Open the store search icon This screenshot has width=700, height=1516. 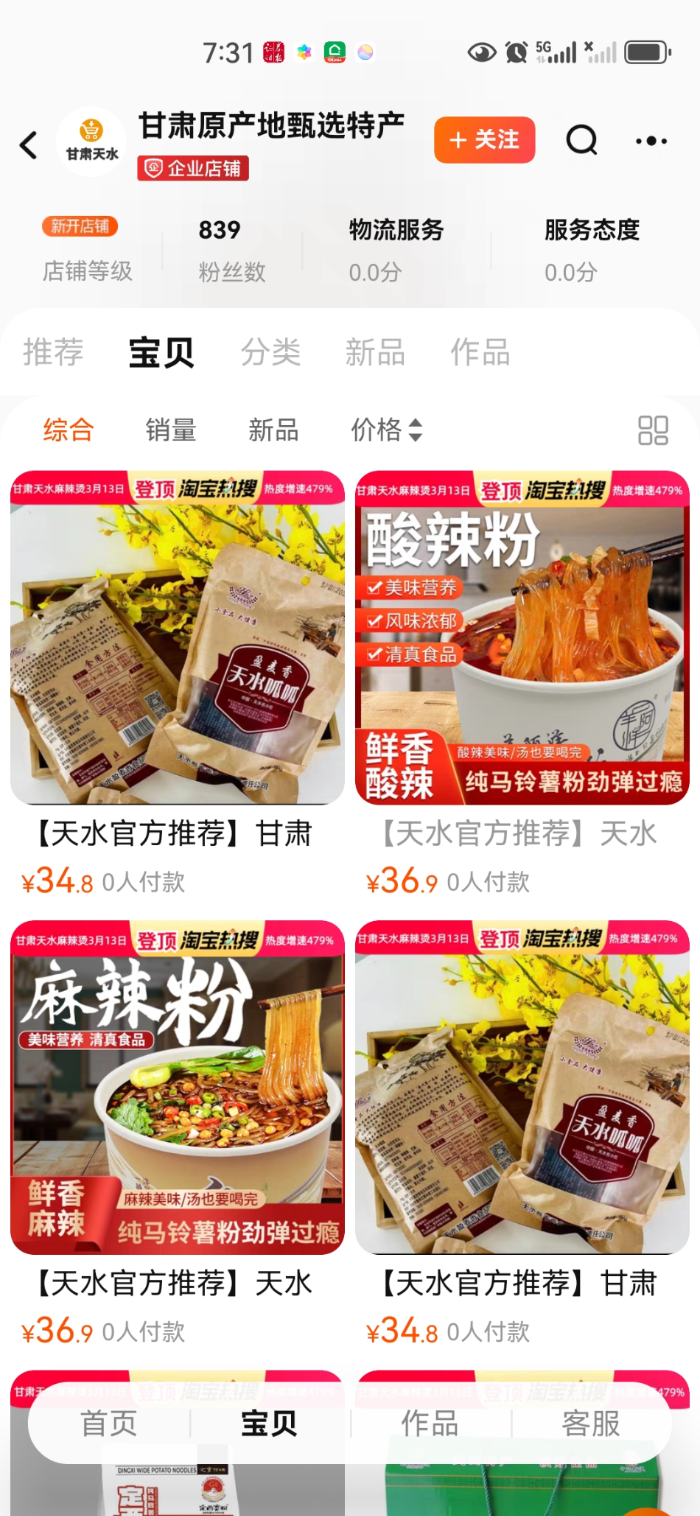coord(581,141)
